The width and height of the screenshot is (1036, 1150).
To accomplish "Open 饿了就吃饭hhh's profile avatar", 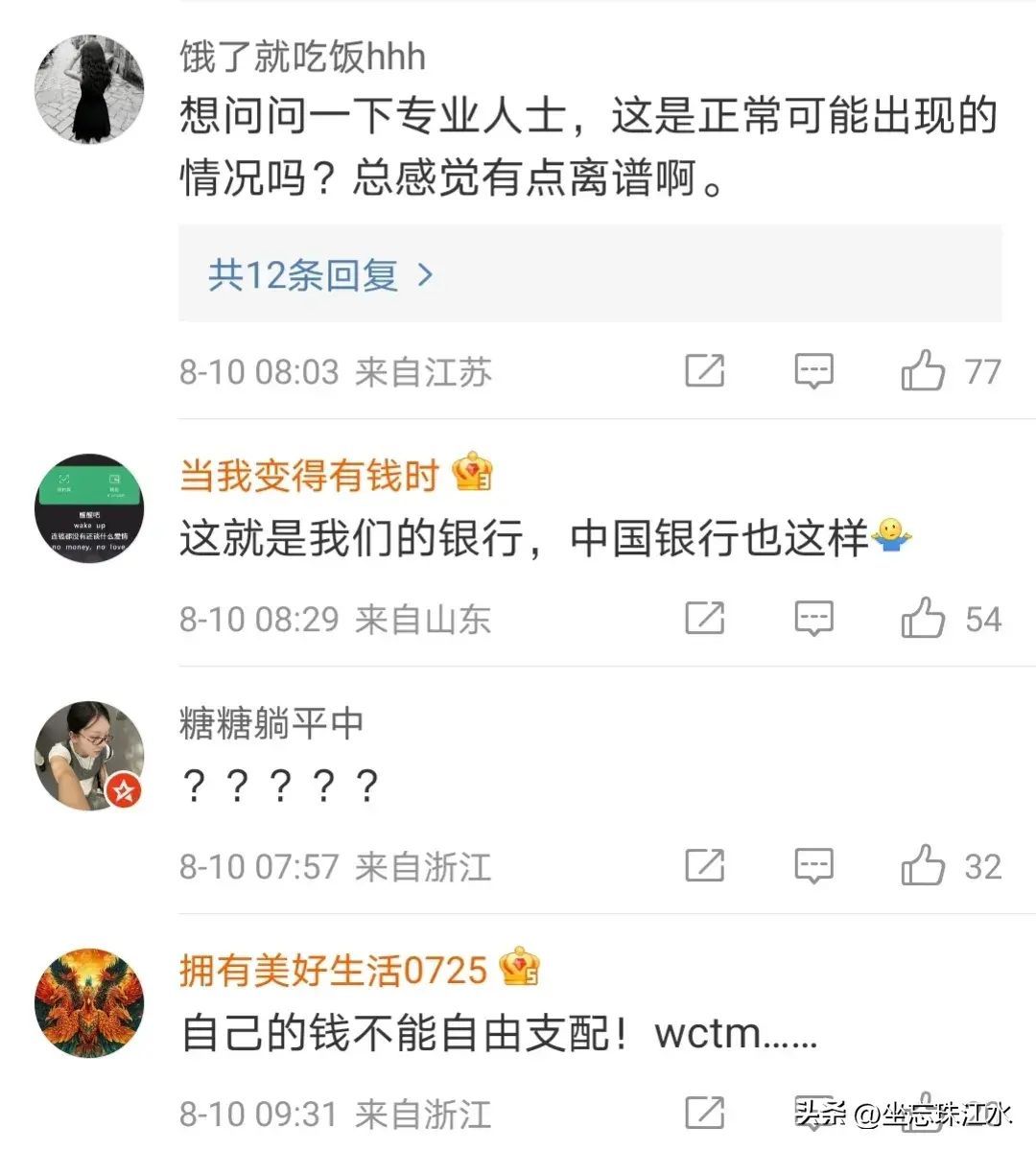I will tap(89, 89).
